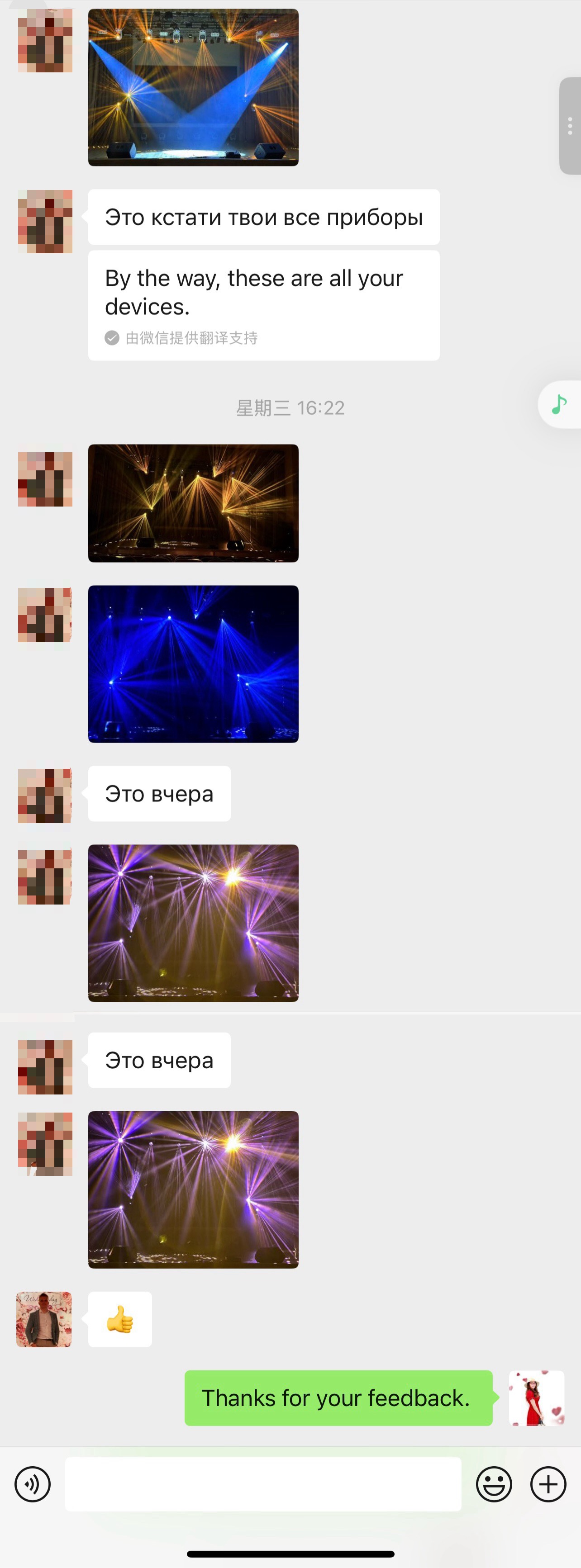Switch to voice message input

click(32, 1484)
